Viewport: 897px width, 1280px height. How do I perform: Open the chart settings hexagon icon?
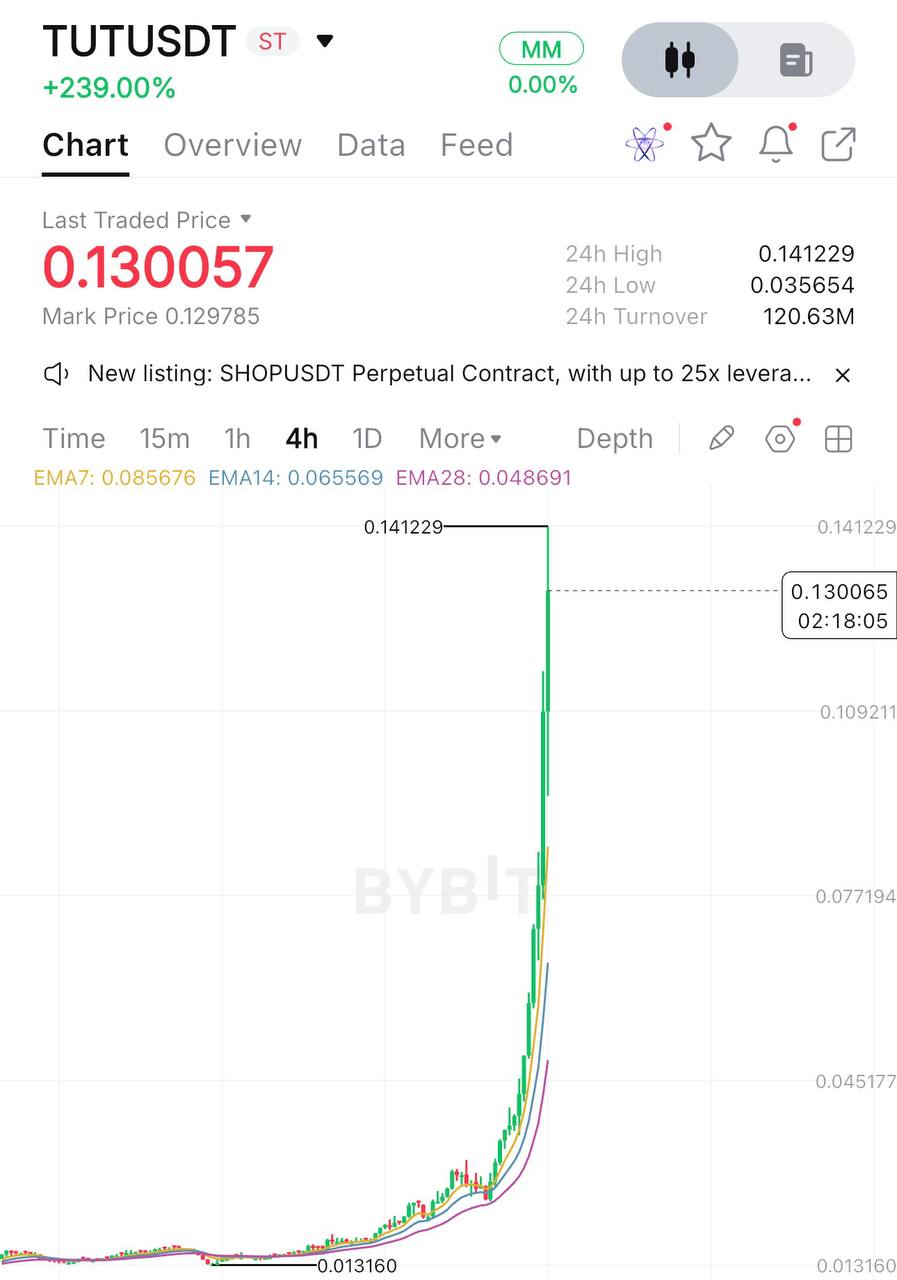[780, 438]
